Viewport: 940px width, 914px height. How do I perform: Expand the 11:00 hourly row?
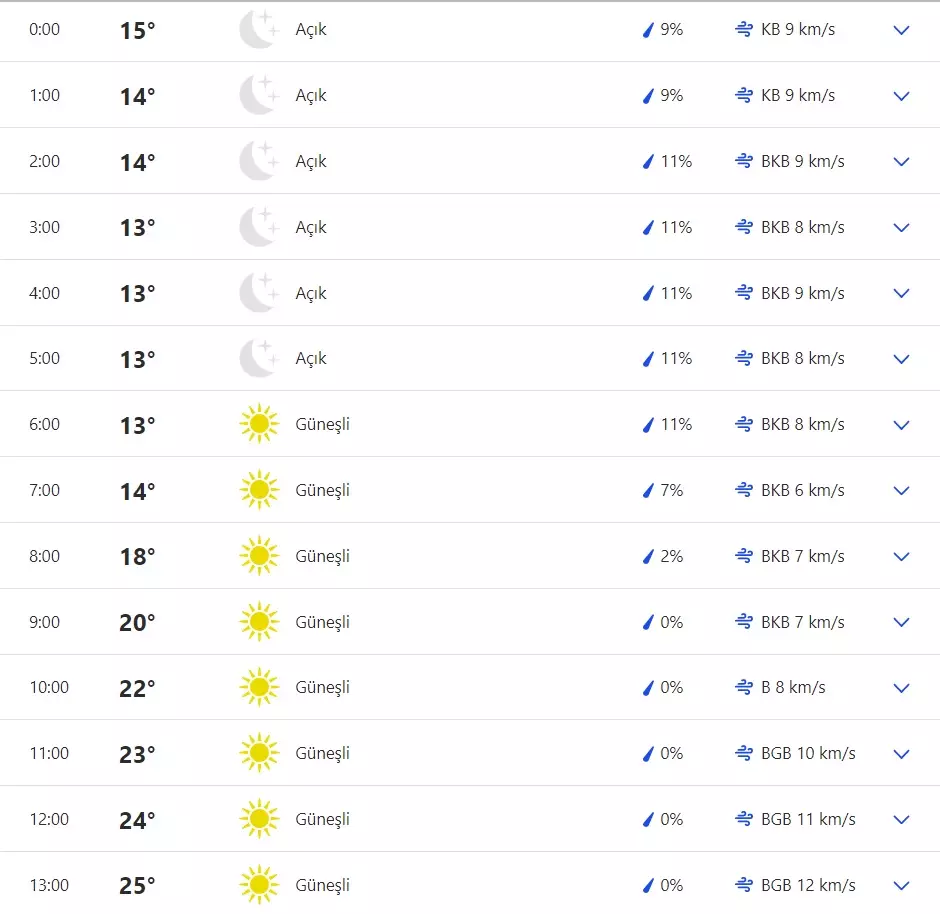[901, 754]
